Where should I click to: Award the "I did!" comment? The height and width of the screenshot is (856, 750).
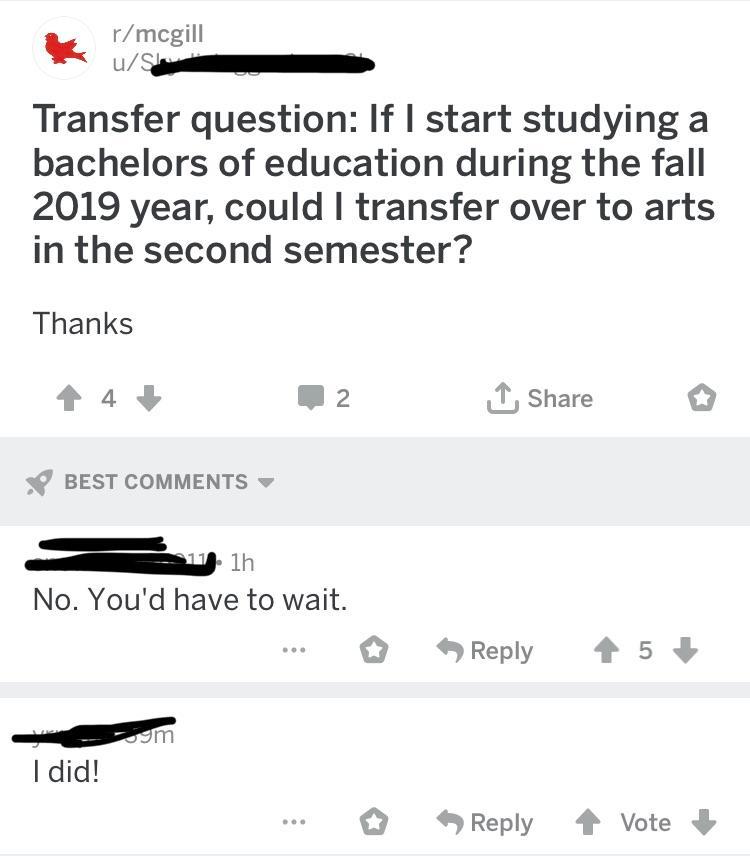click(374, 823)
